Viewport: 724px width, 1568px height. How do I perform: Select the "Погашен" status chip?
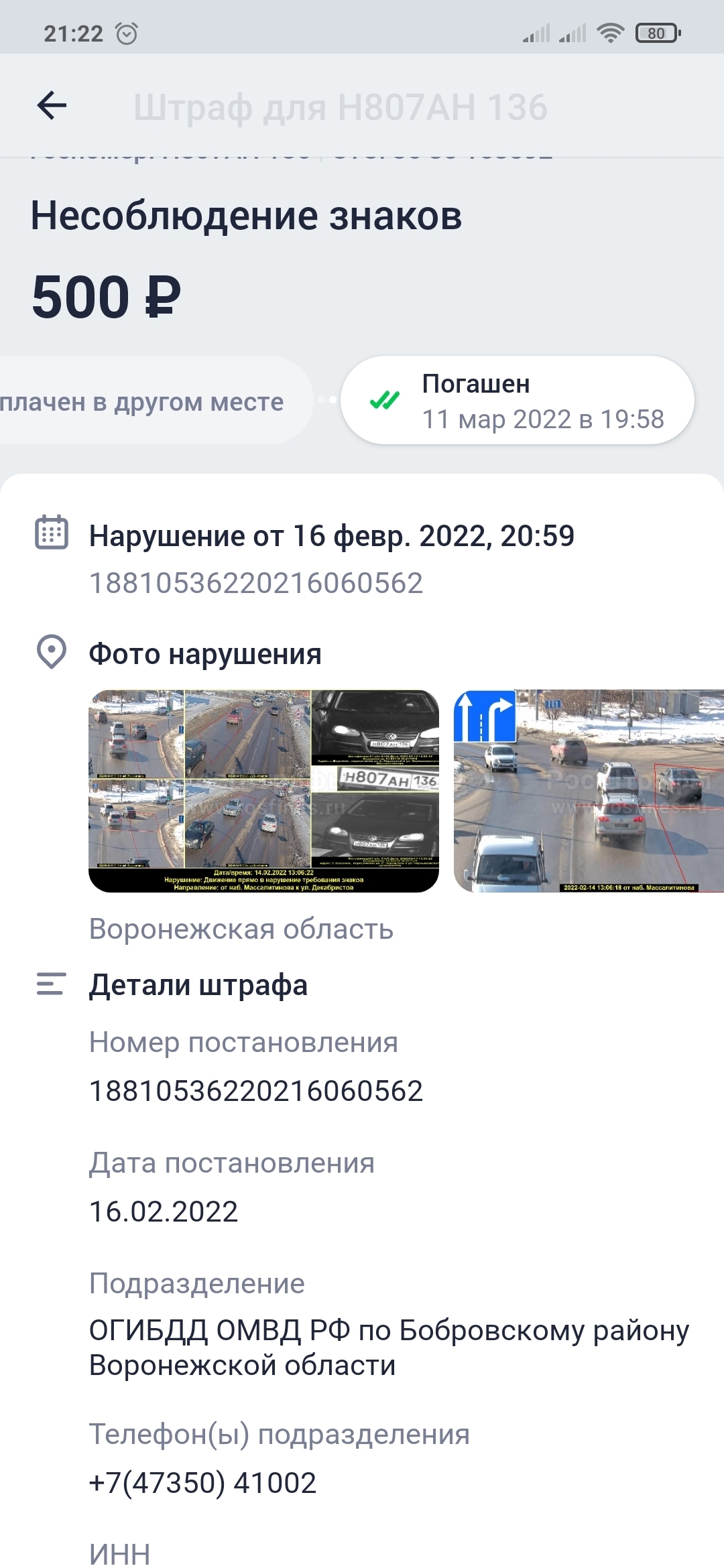(517, 401)
